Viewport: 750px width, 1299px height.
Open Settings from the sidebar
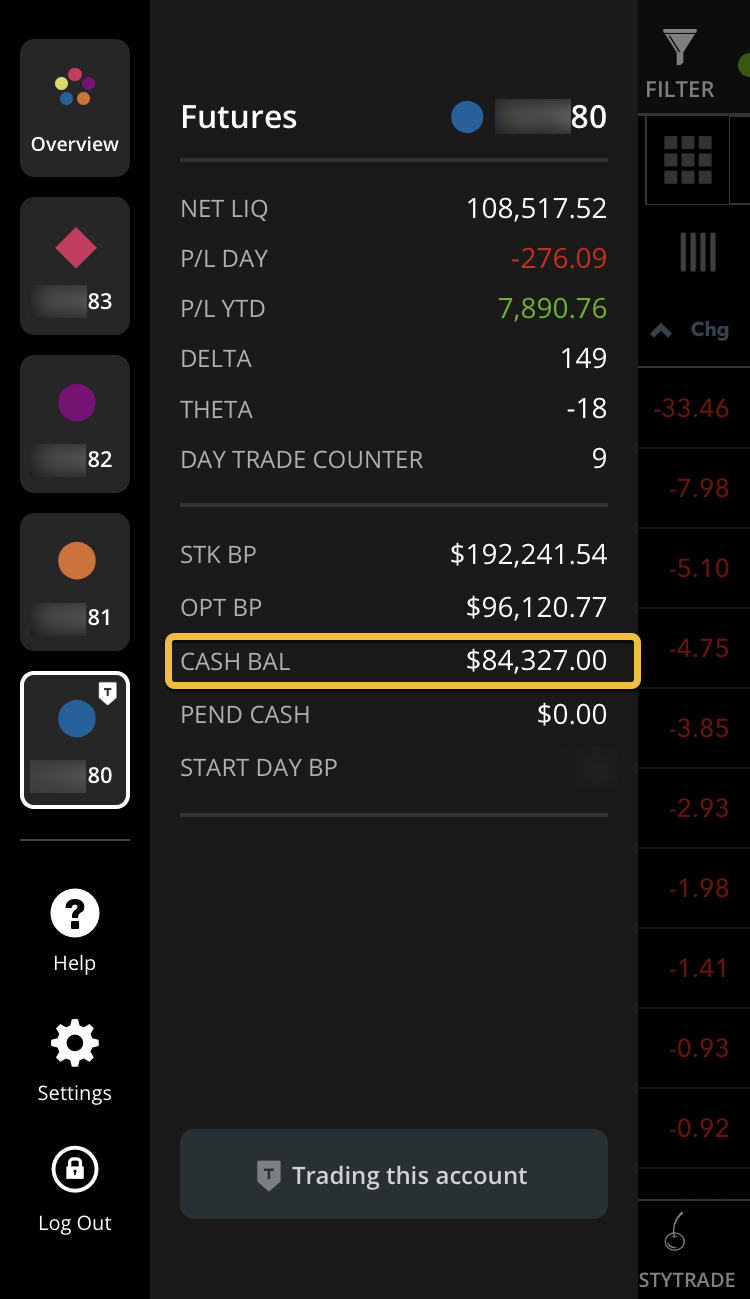click(74, 1060)
